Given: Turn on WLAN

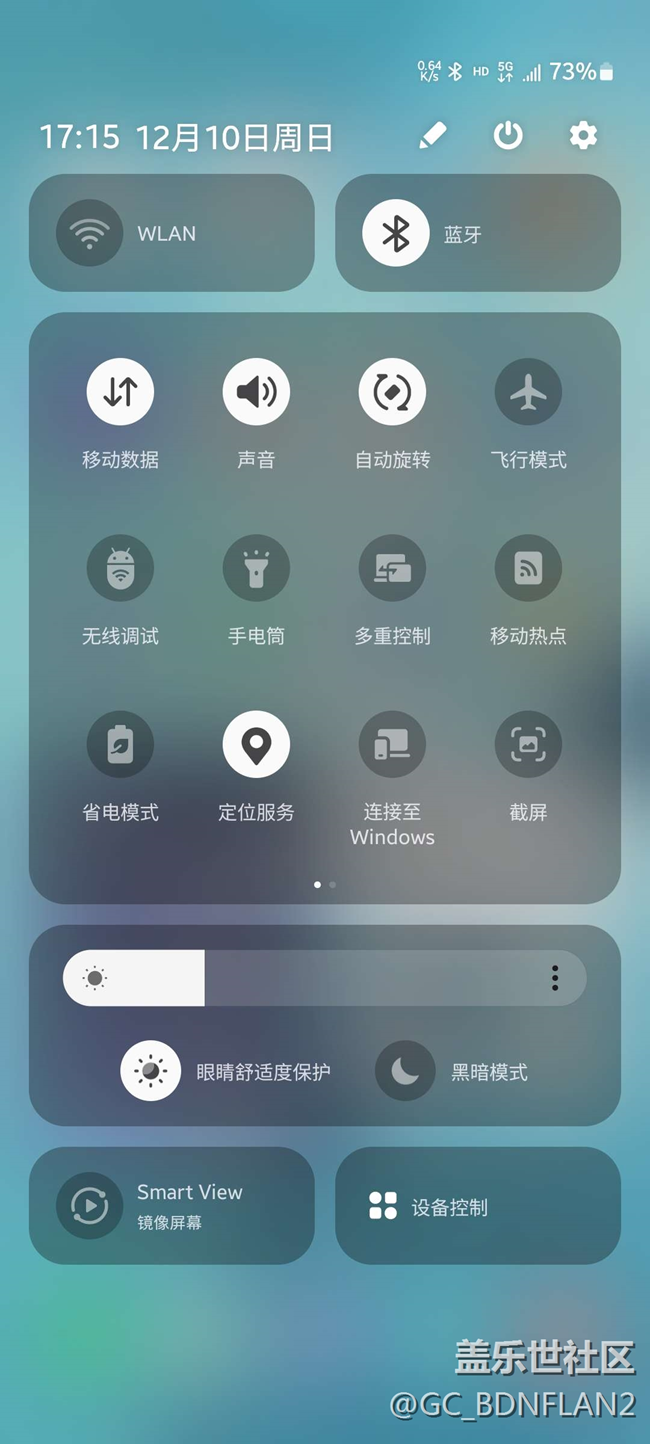Looking at the screenshot, I should (x=90, y=233).
